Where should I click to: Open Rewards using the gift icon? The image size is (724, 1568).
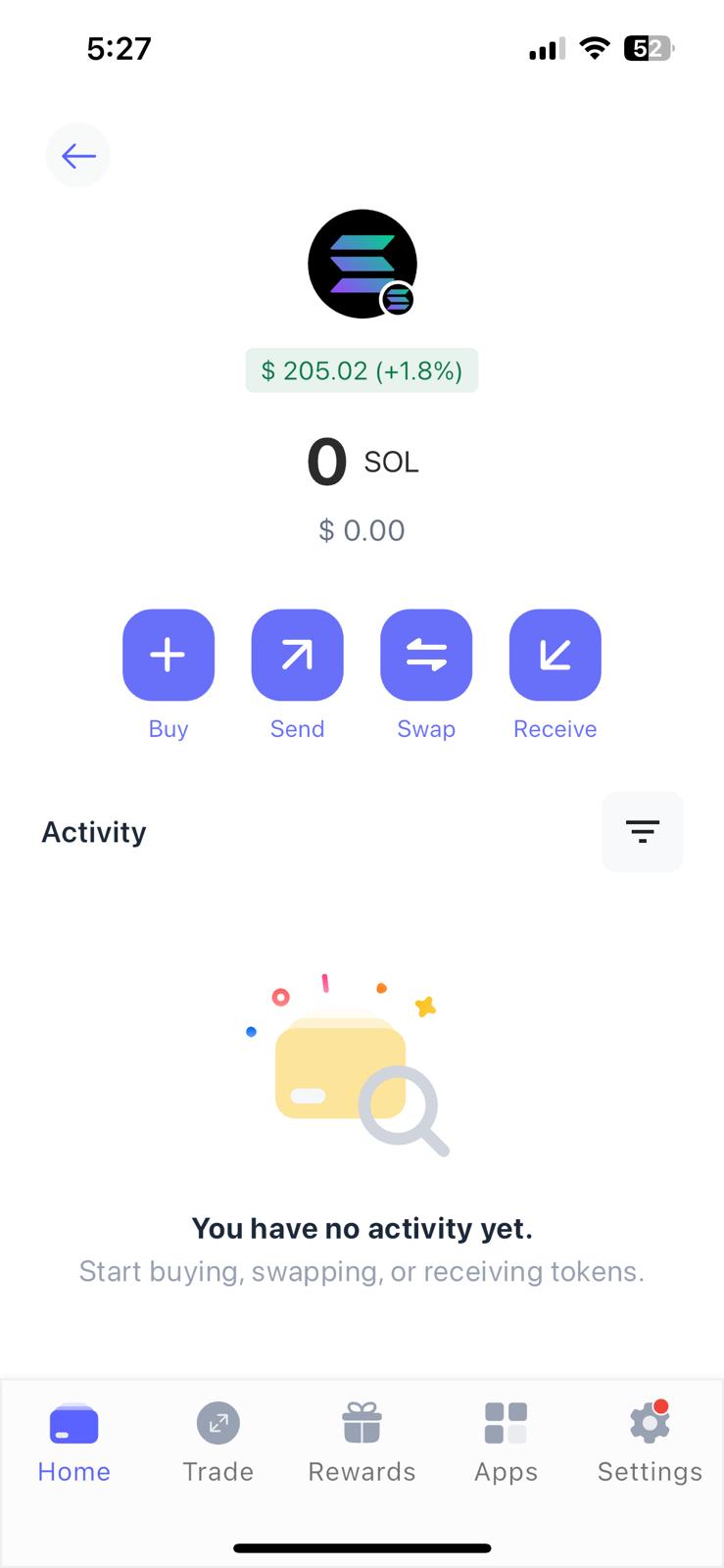click(x=362, y=1423)
